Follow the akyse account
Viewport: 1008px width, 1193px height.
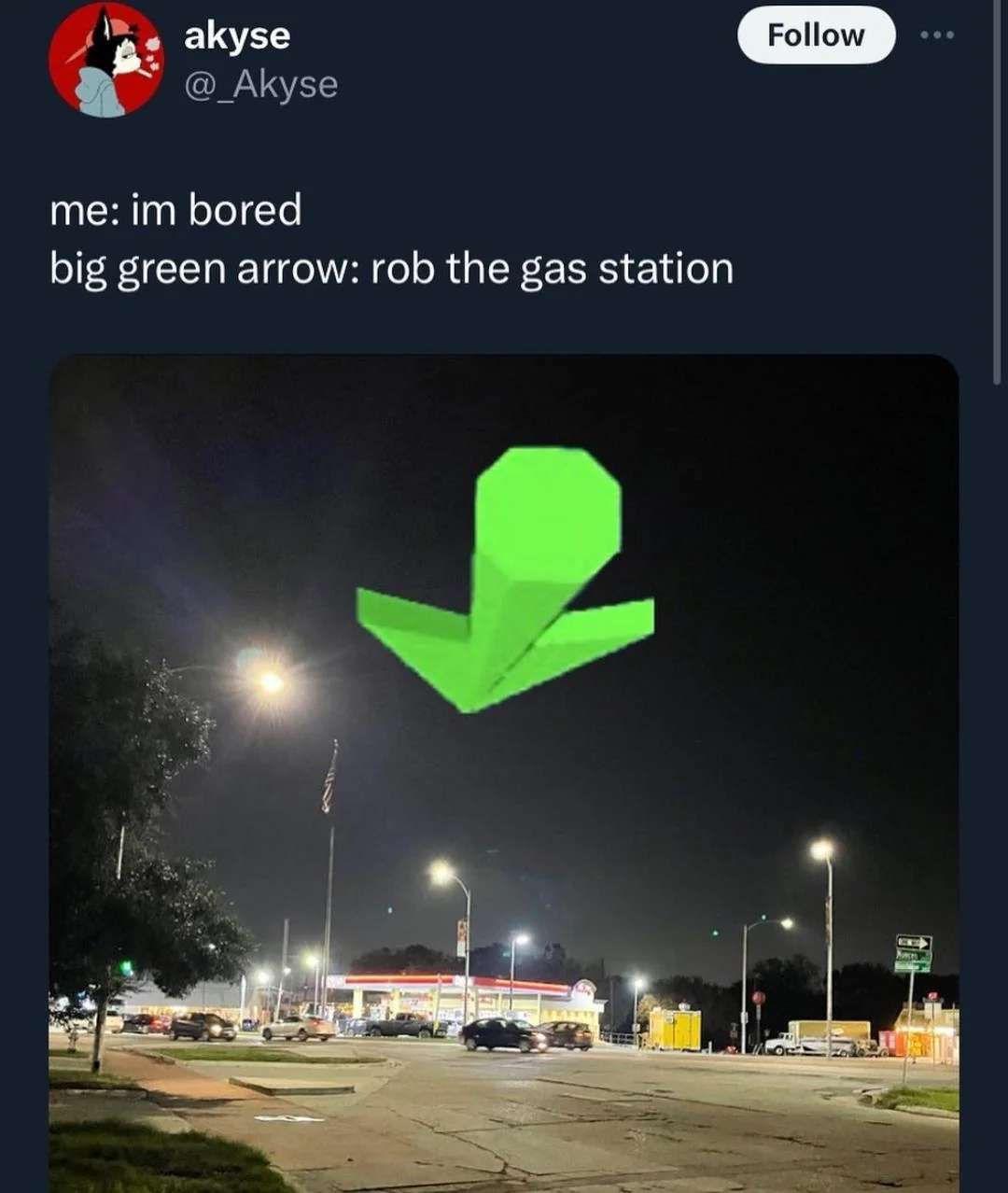tap(816, 35)
